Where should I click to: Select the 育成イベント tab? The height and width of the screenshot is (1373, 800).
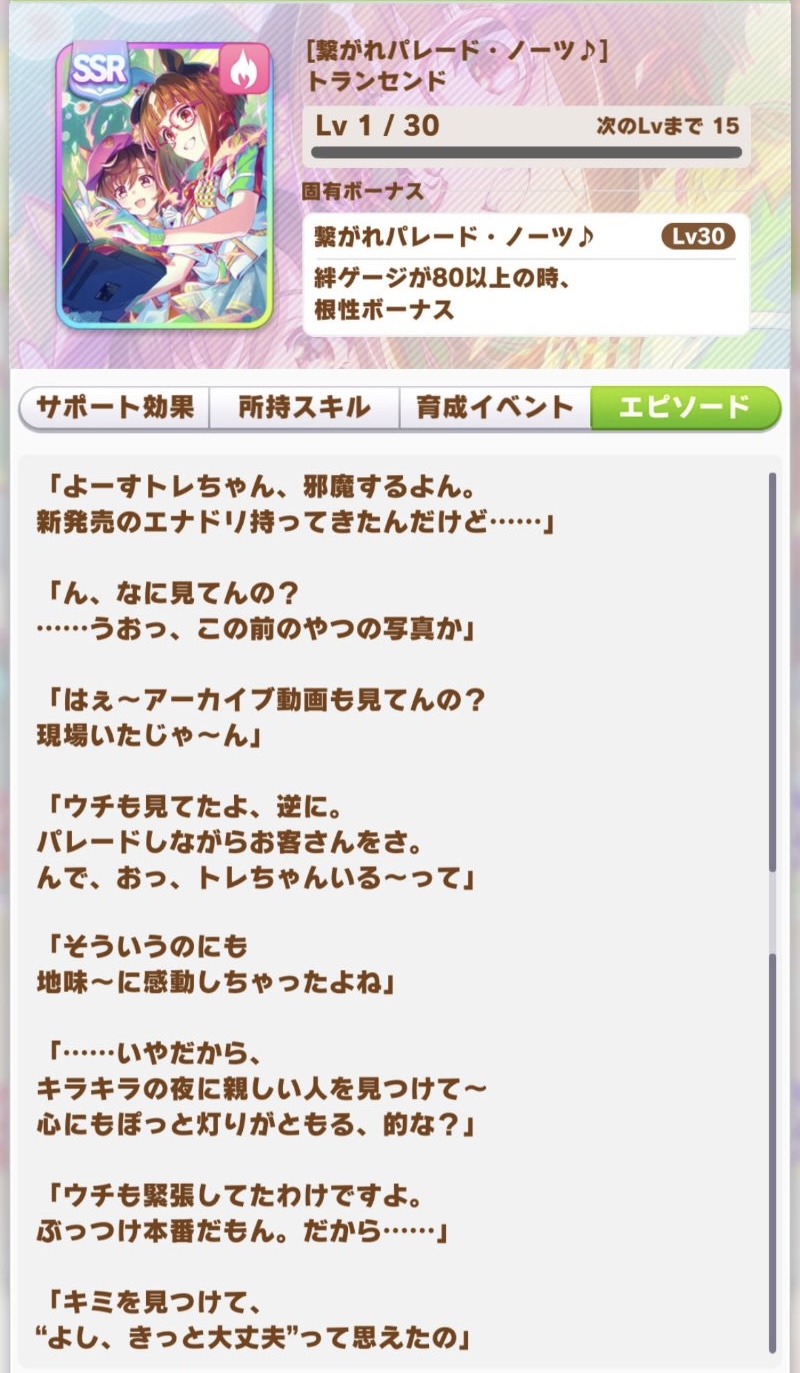coord(495,408)
